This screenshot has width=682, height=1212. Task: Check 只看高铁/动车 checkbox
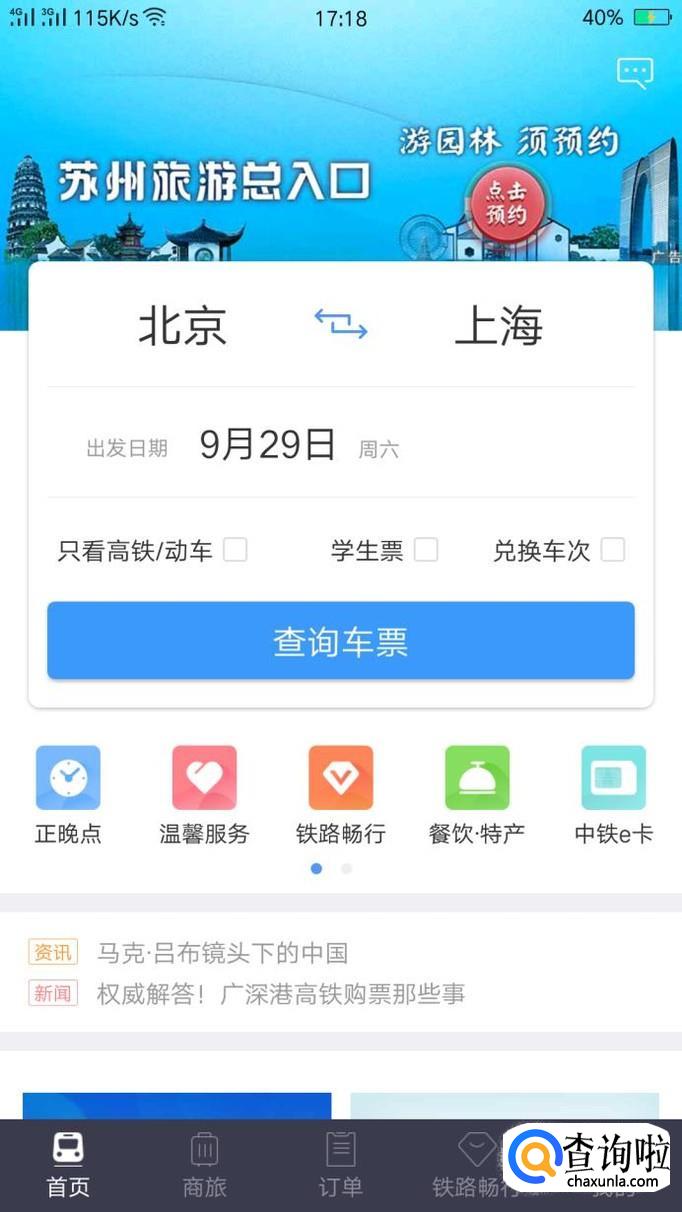pos(235,549)
